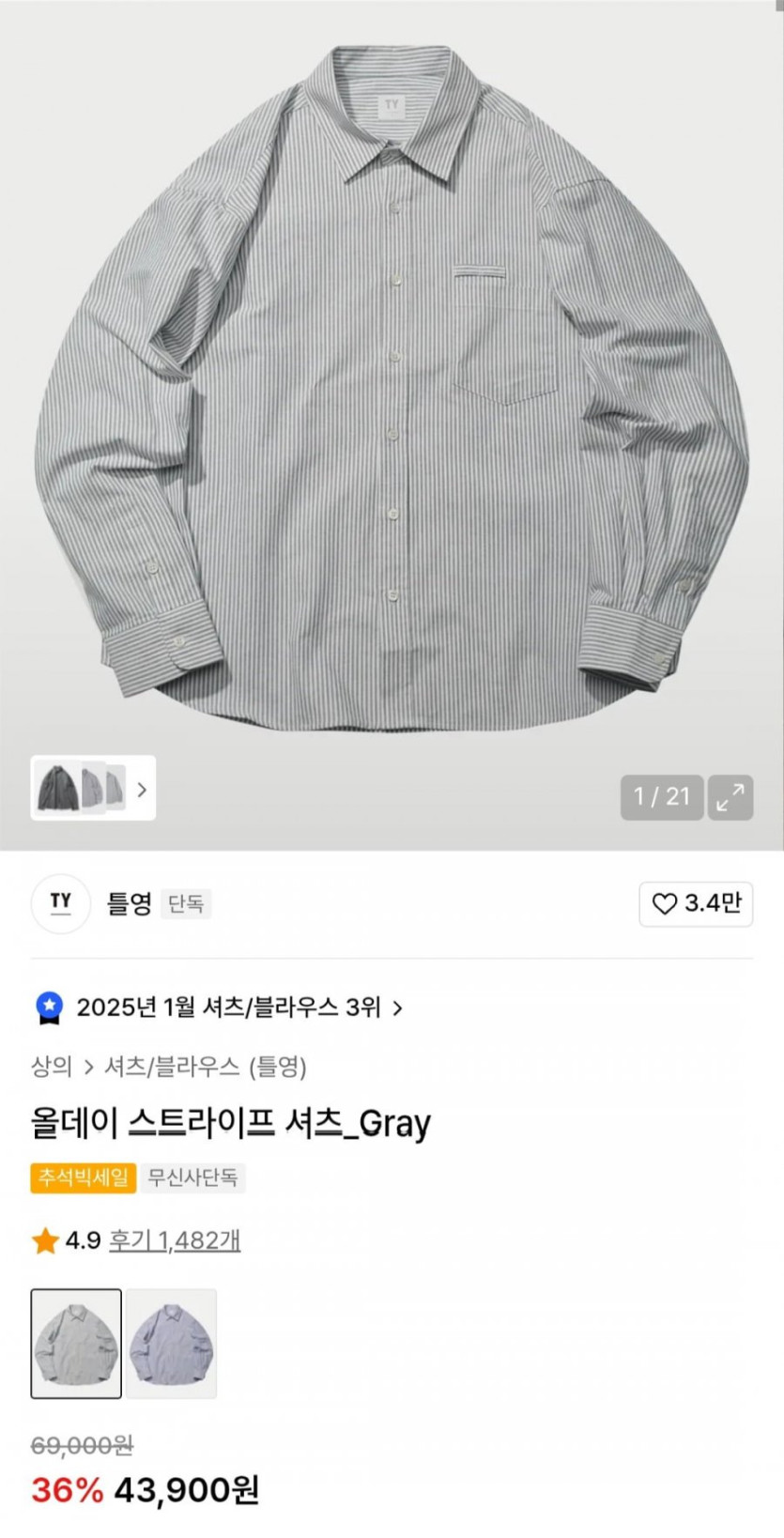Select the gray shirt color option
Image resolution: width=784 pixels, height=1538 pixels.
[x=76, y=1344]
